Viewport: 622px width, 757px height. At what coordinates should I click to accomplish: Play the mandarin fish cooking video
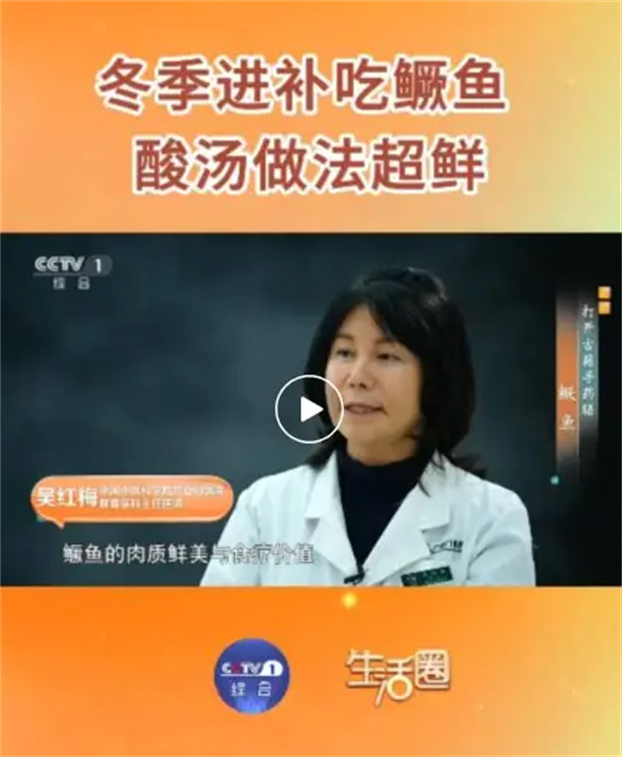(x=309, y=409)
